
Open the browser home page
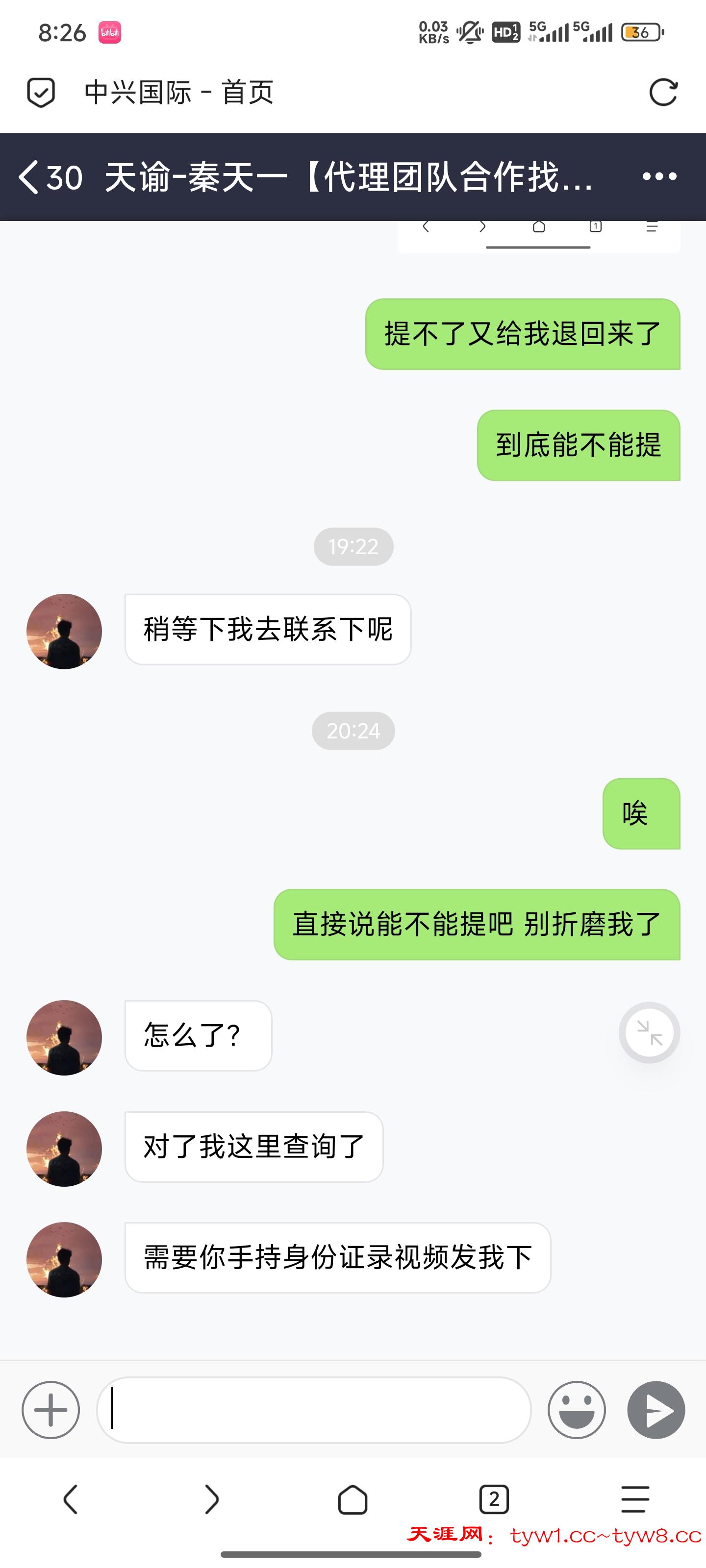pos(353,1498)
